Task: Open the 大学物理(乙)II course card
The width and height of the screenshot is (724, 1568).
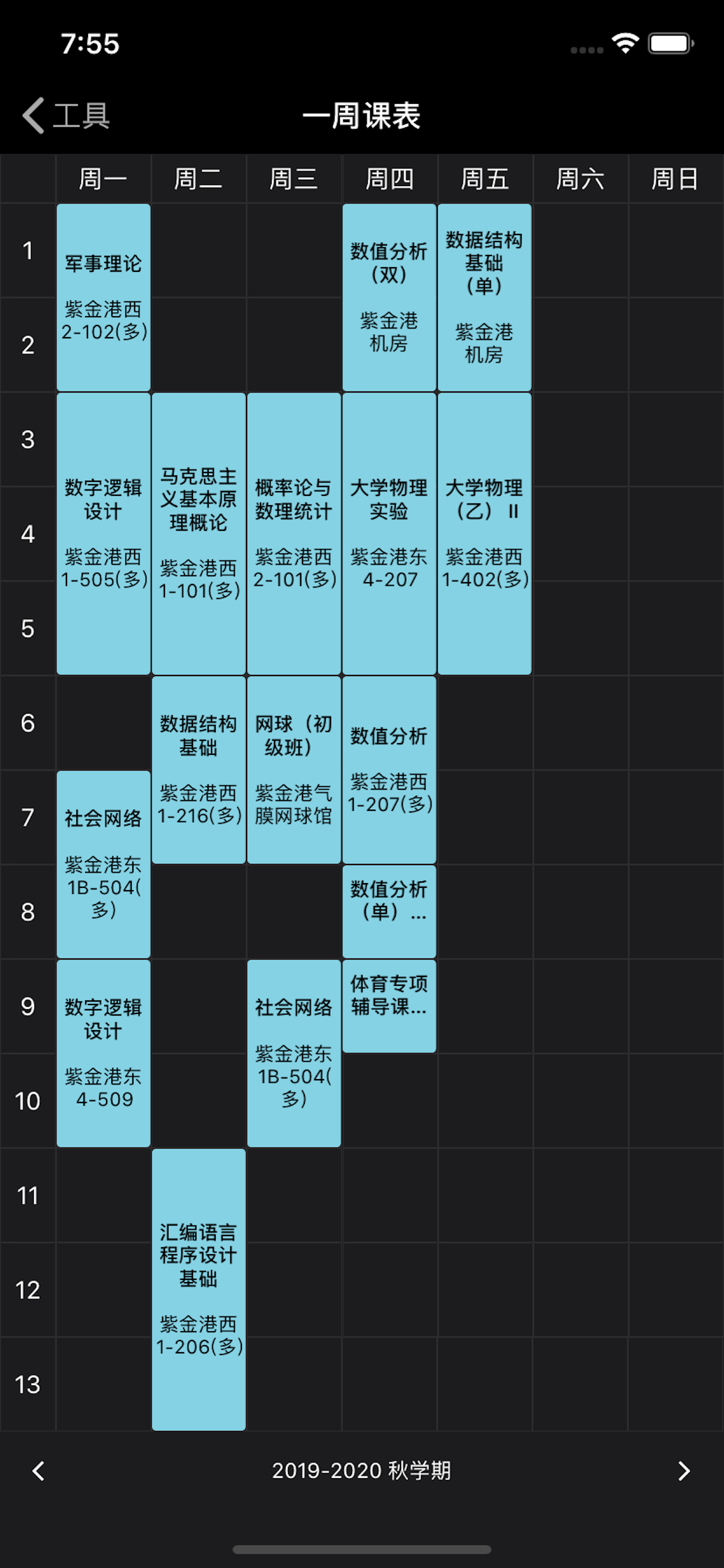Action: point(484,533)
